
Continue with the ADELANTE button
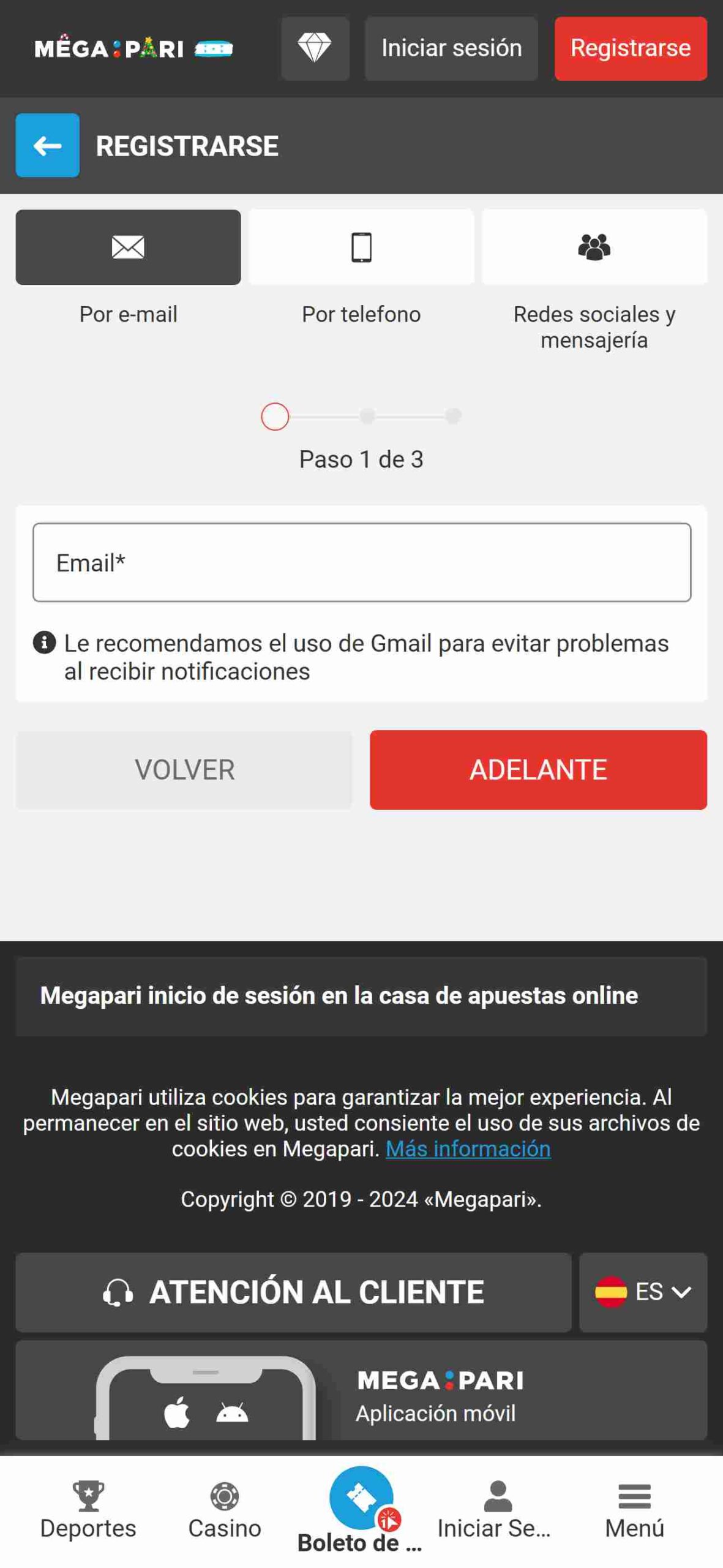coord(538,769)
